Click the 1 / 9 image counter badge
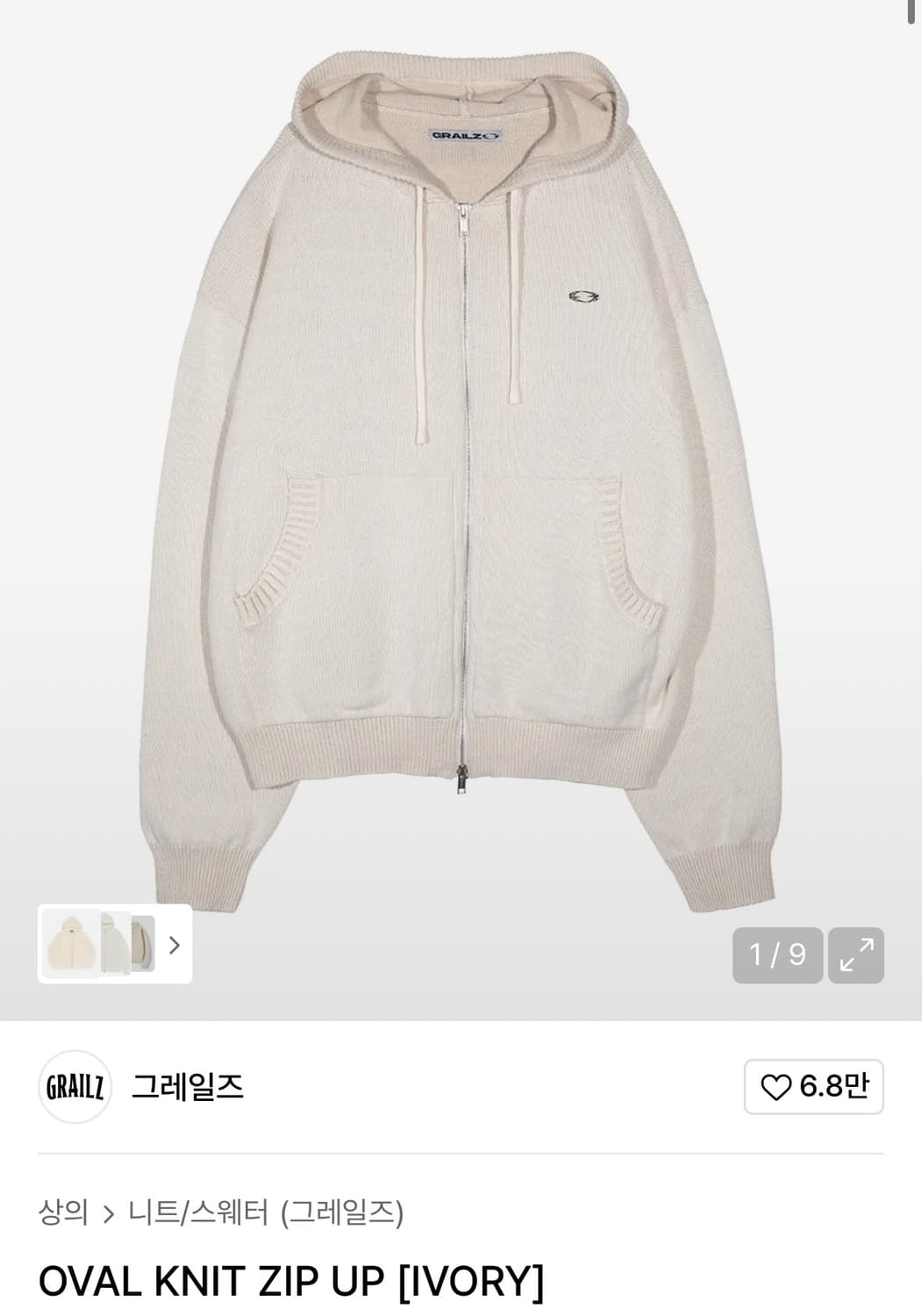This screenshot has width=922, height=1316. coord(777,956)
